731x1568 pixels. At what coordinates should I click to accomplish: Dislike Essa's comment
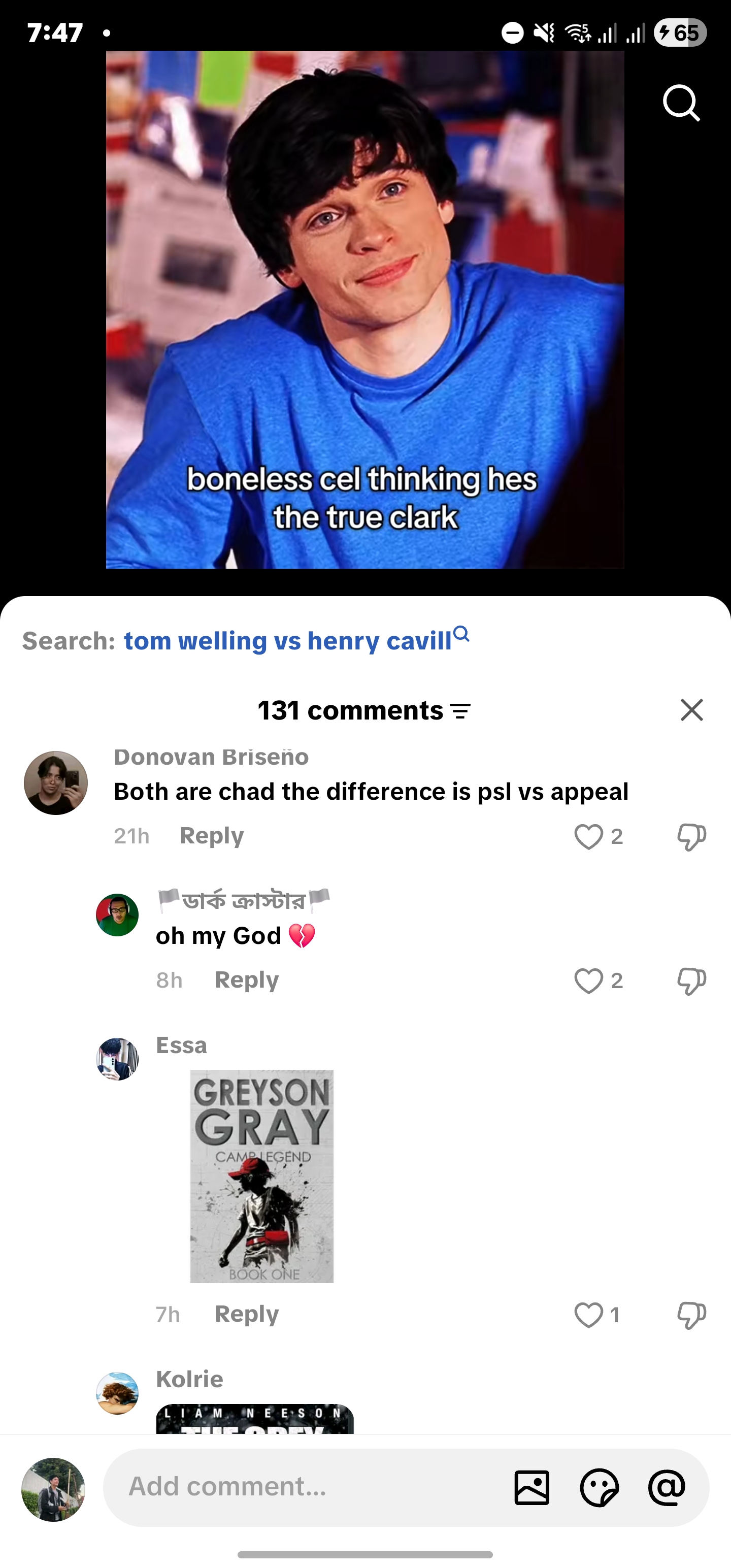point(691,1315)
